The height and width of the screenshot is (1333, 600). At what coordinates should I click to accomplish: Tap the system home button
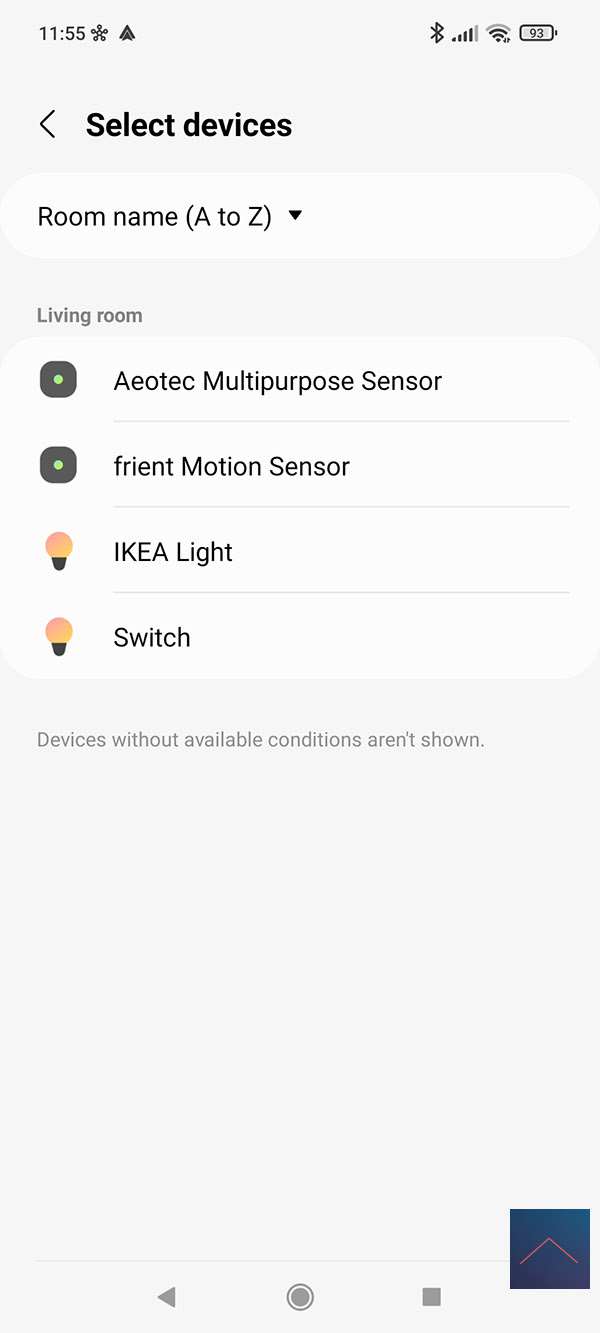tap(299, 1297)
